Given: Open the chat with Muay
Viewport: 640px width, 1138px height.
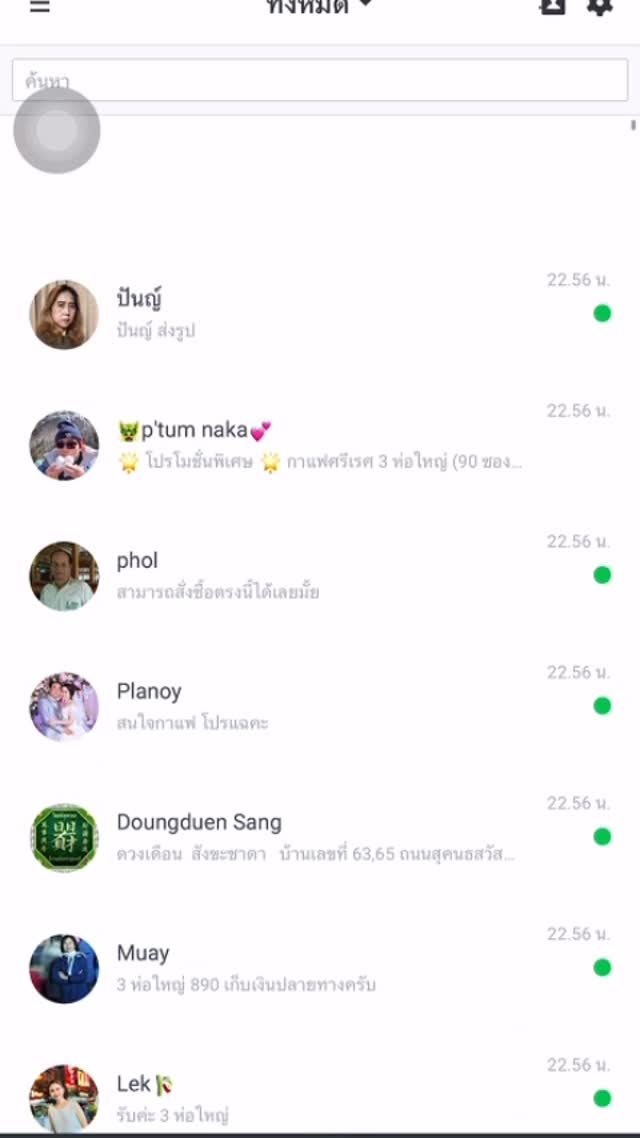Looking at the screenshot, I should 320,967.
